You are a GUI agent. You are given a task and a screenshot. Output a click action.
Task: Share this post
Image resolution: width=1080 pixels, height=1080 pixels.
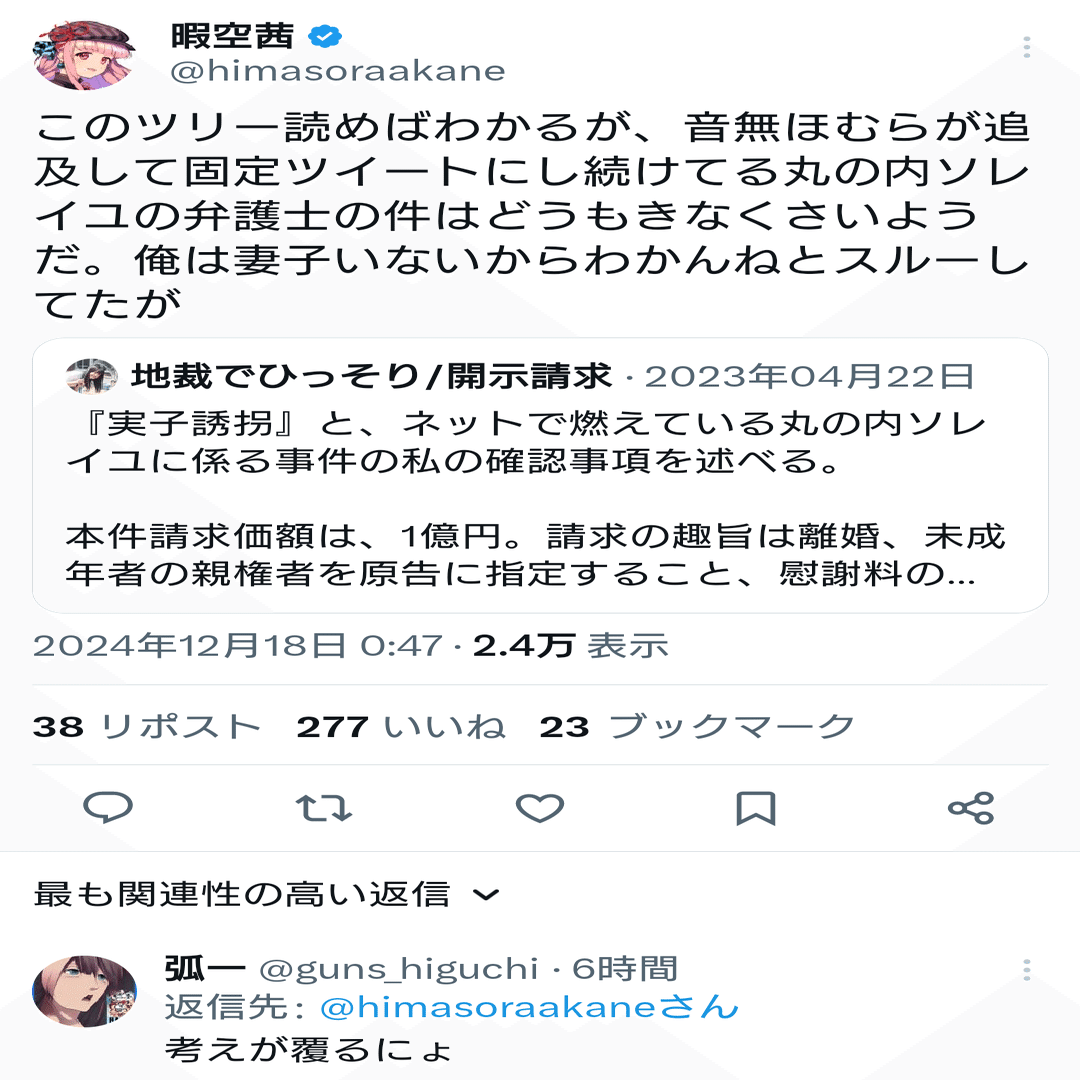coord(970,808)
